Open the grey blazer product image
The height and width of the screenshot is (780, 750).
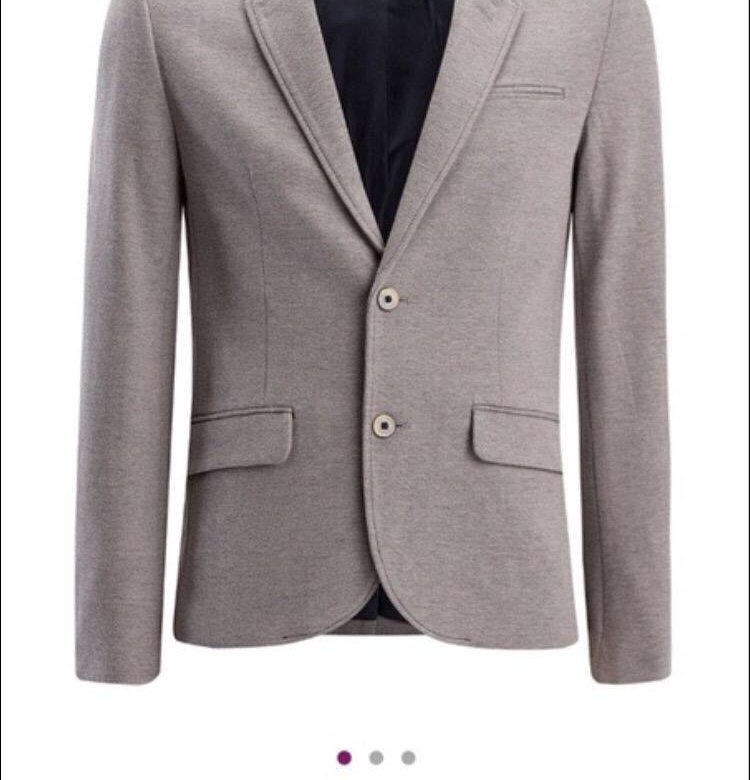tap(375, 340)
